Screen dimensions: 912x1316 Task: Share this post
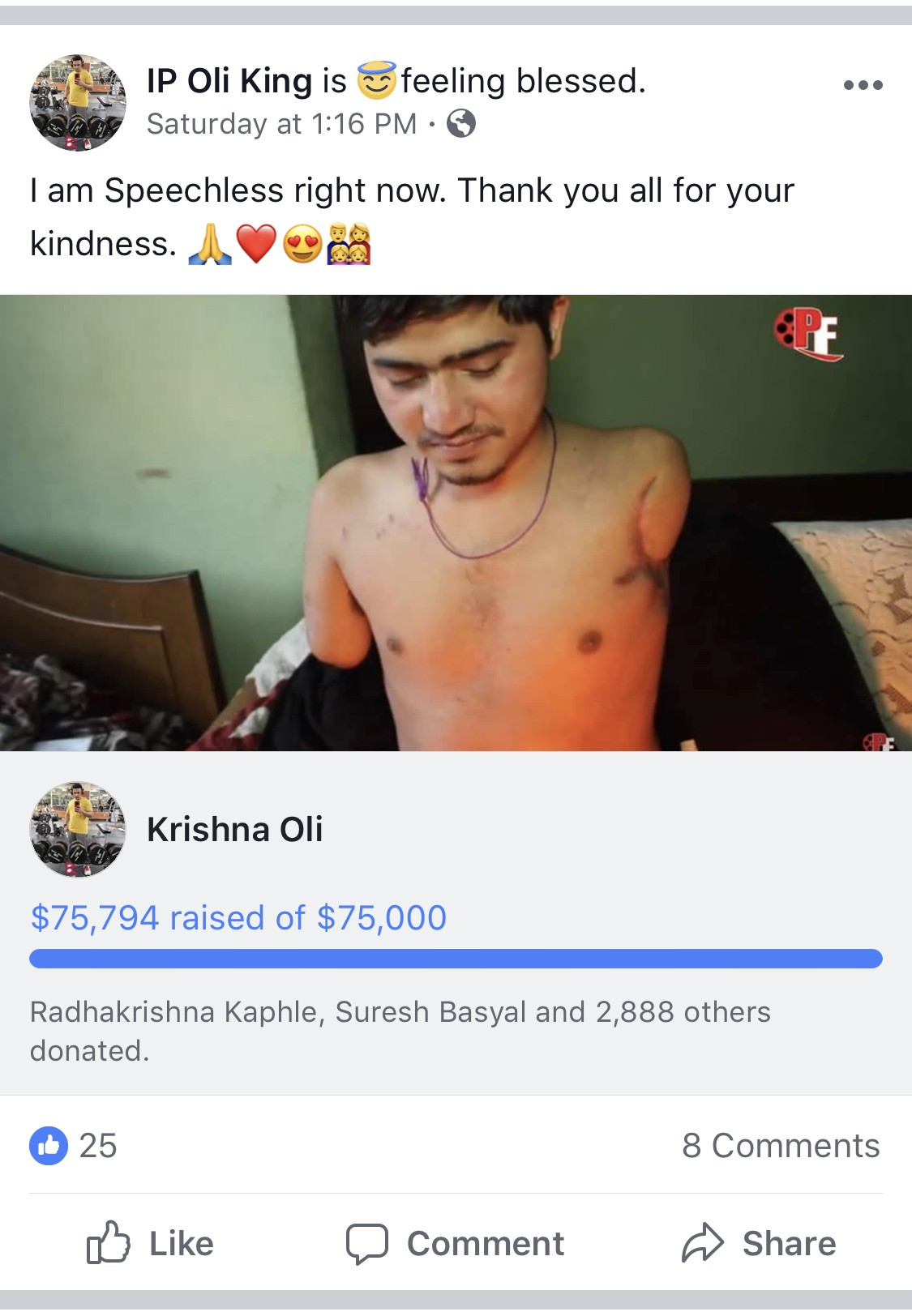pyautogui.click(x=760, y=1243)
